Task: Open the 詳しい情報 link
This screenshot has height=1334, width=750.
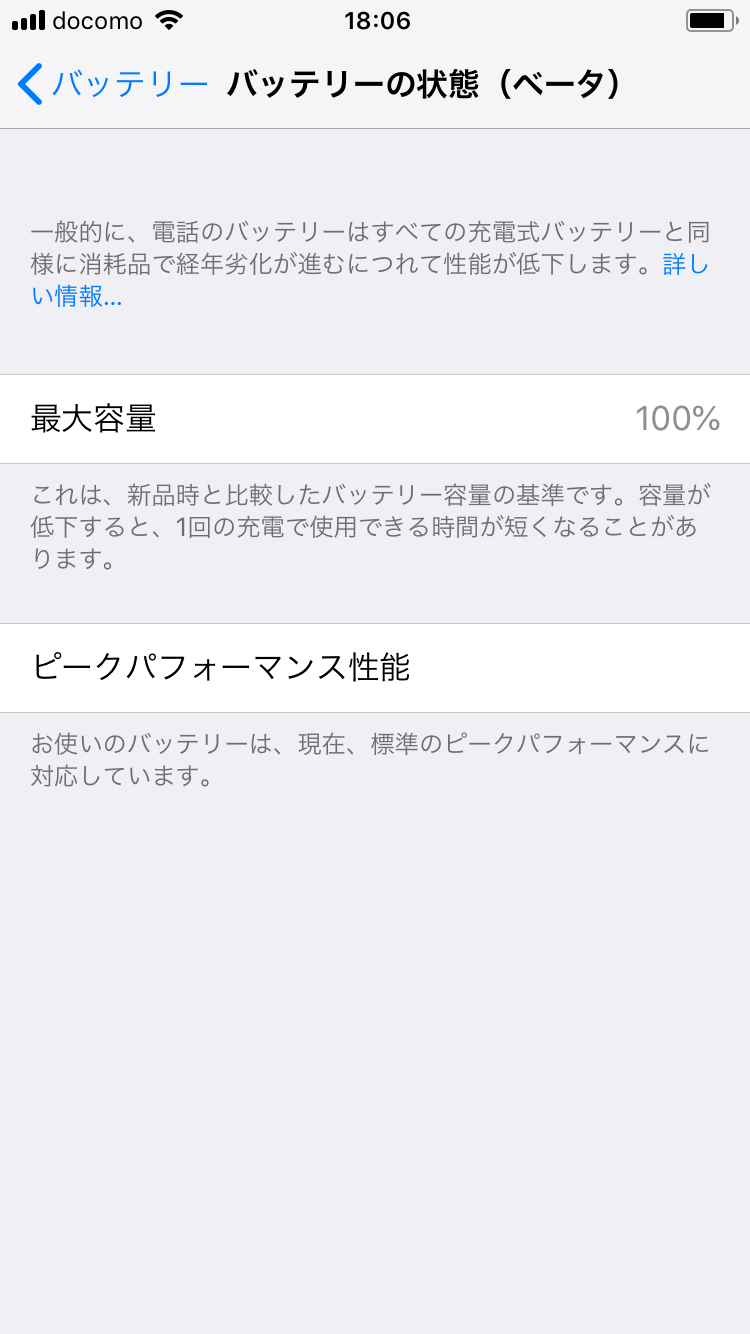Action: (x=77, y=296)
